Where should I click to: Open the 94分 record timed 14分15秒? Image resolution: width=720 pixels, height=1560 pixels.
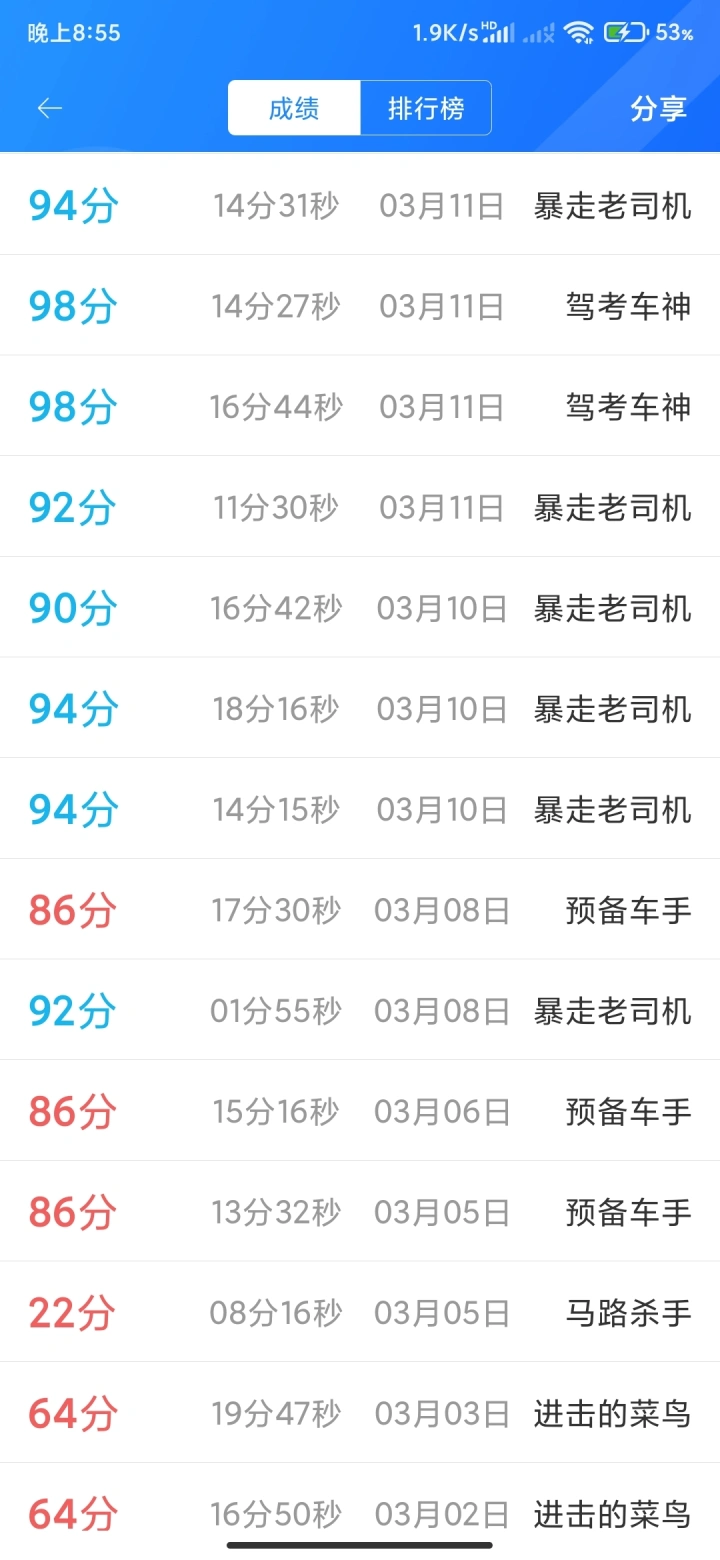[x=360, y=809]
